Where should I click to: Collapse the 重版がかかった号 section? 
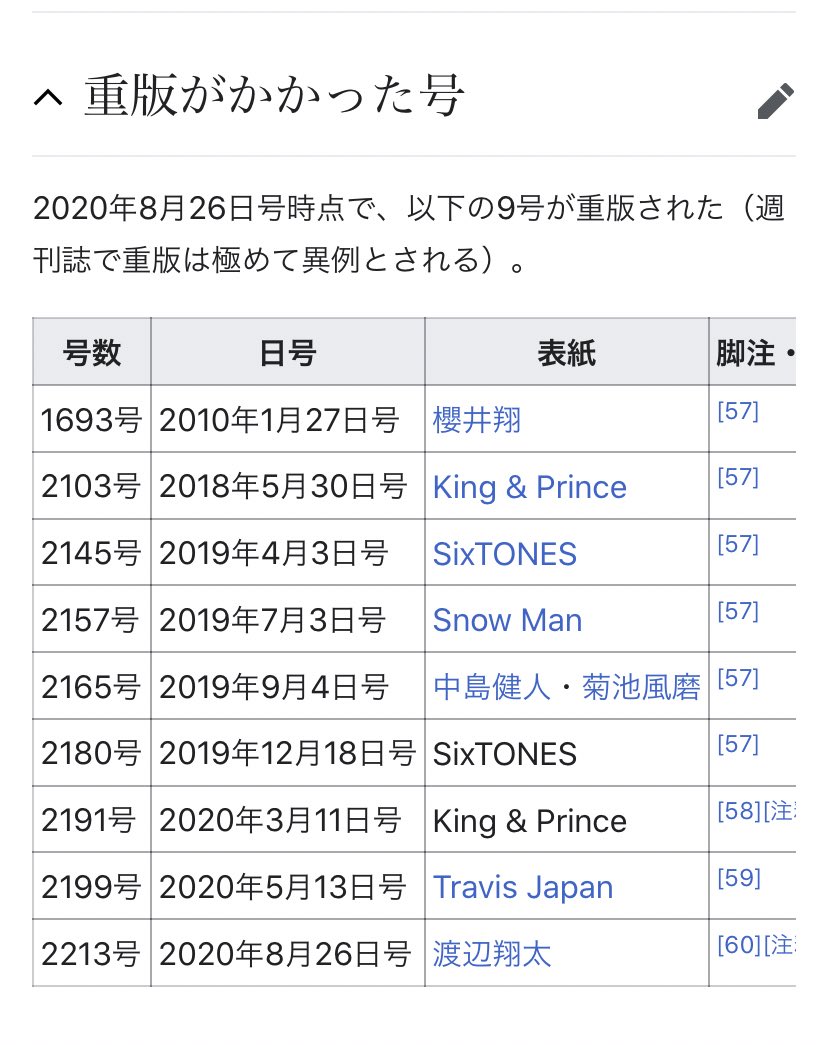46,98
